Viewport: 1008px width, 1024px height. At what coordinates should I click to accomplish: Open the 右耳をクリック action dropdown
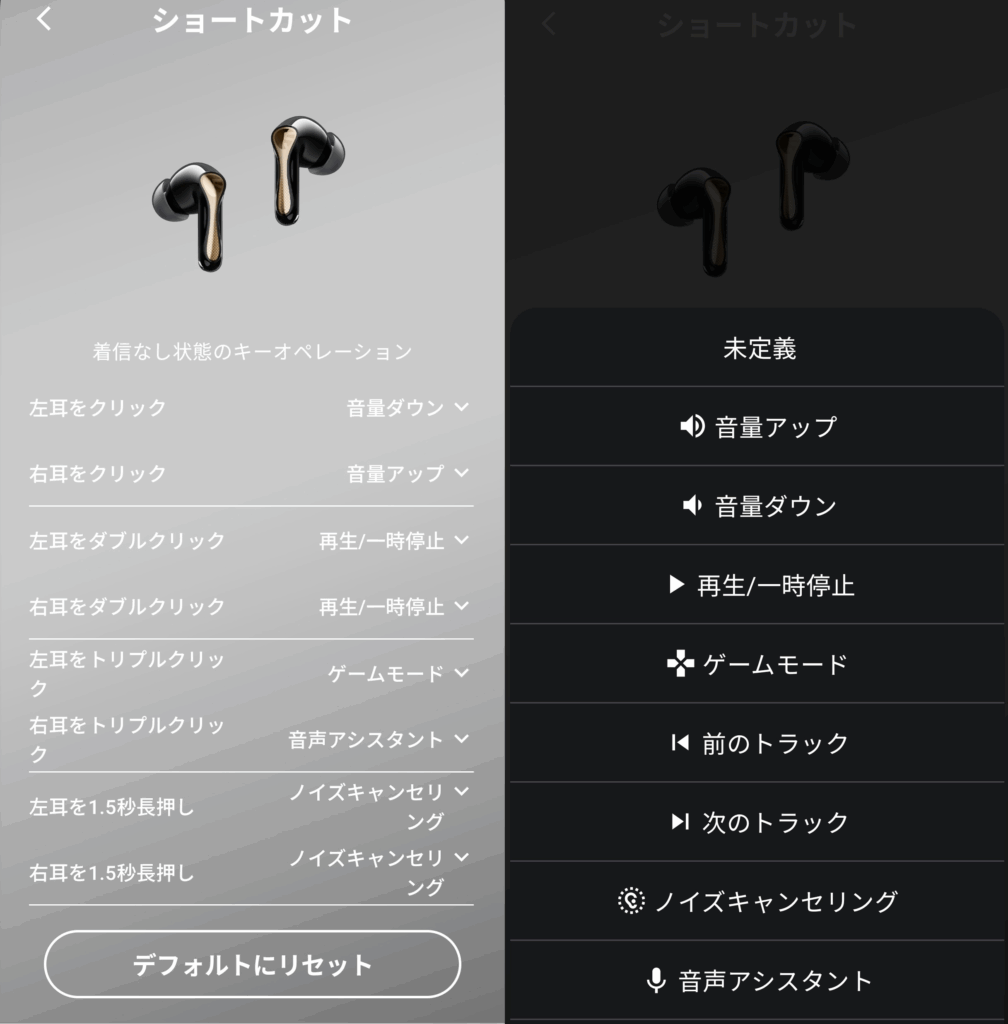point(408,474)
